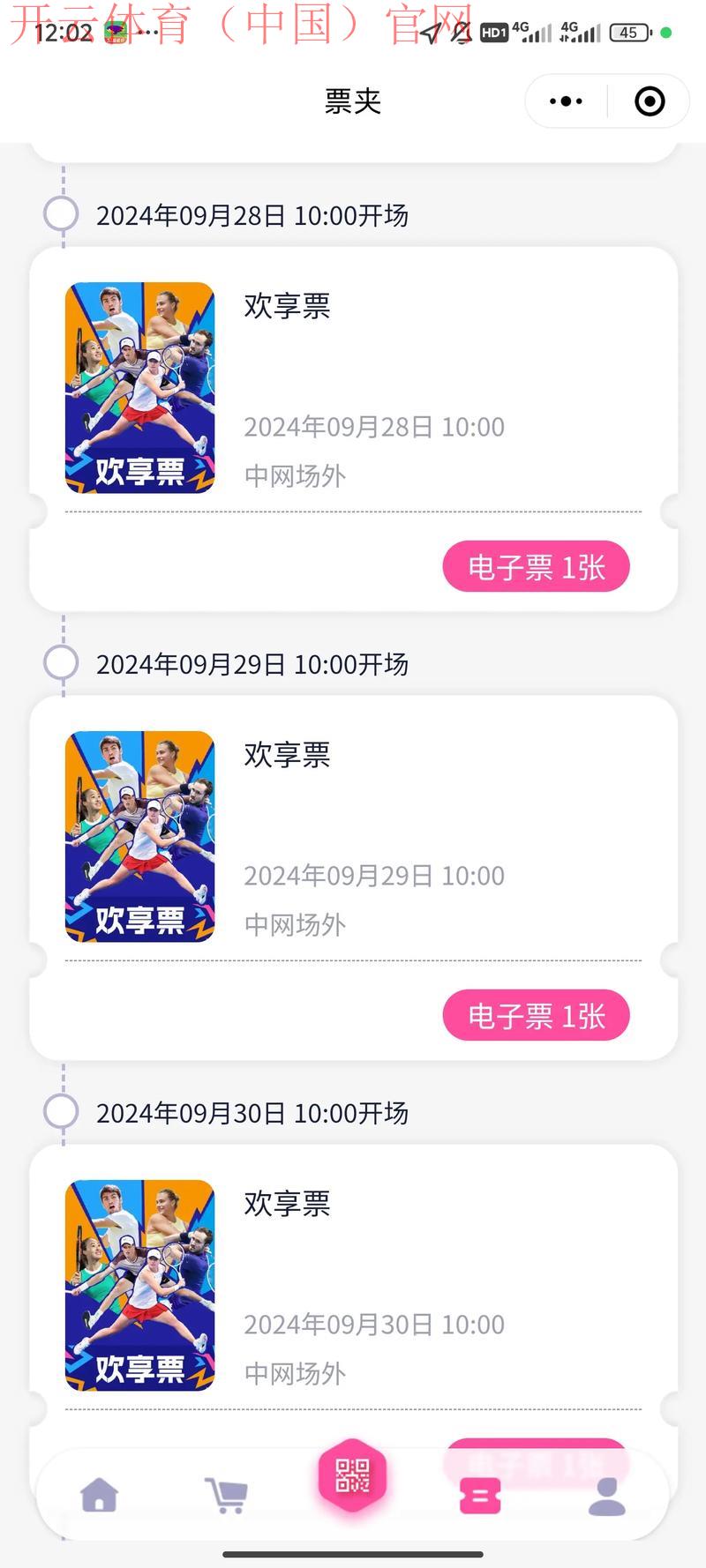Select the September 28 timeline circle marker
Screen dimensions: 706x1568
62,215
